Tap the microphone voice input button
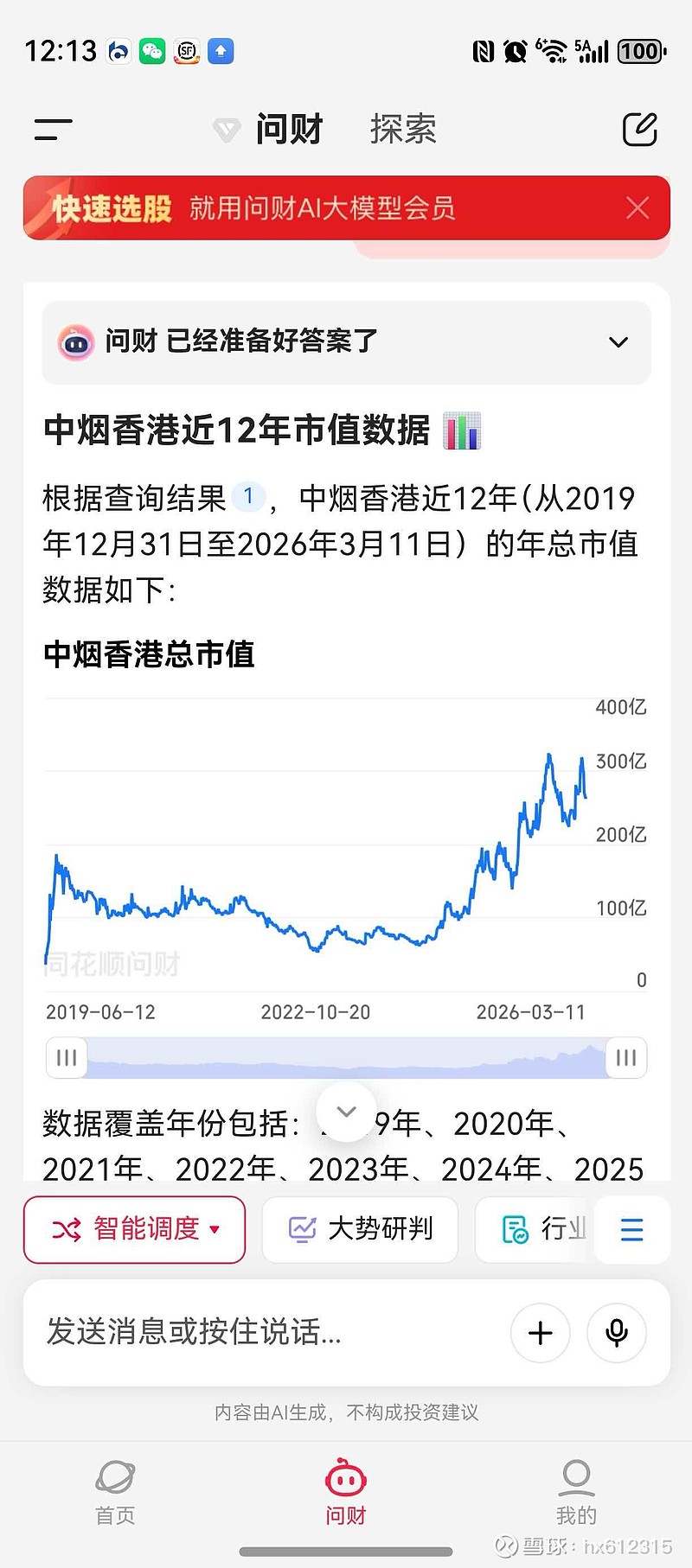The image size is (692, 1568). click(617, 1333)
